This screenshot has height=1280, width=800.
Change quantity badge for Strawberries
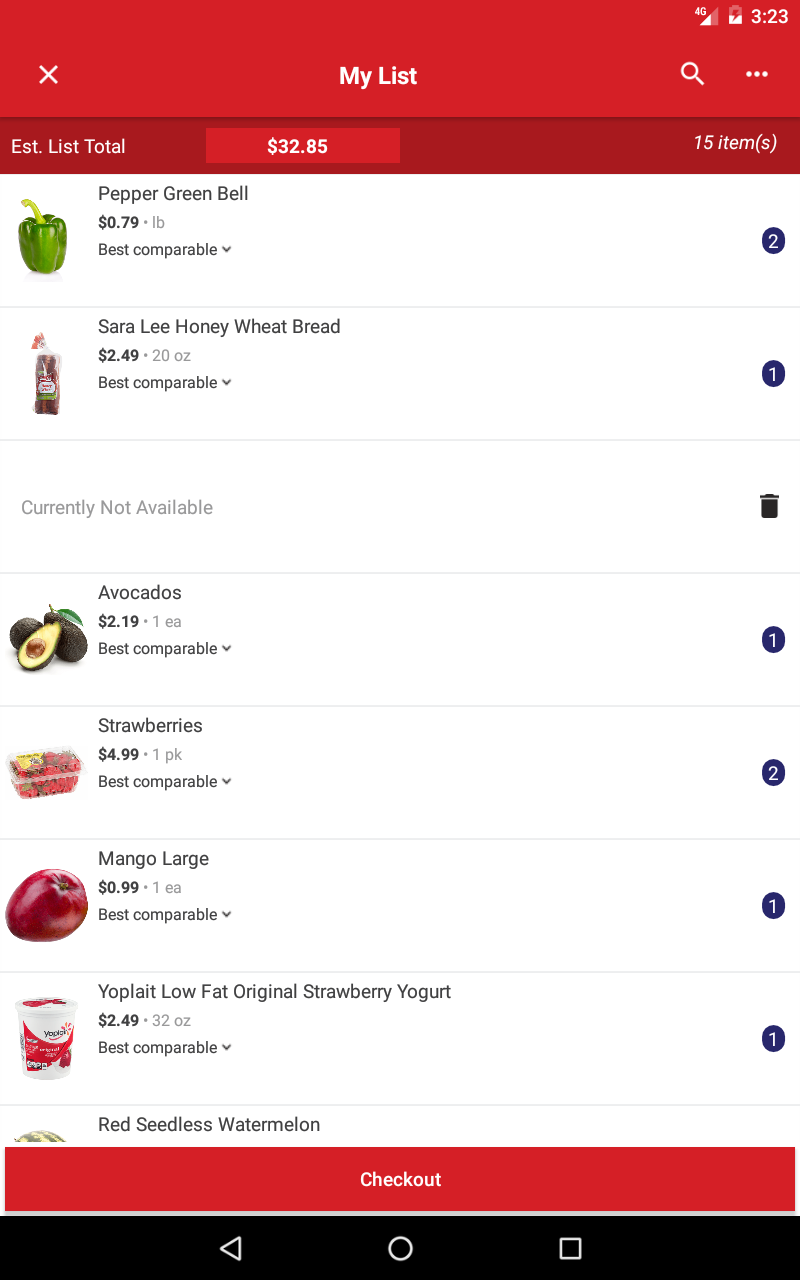[773, 773]
